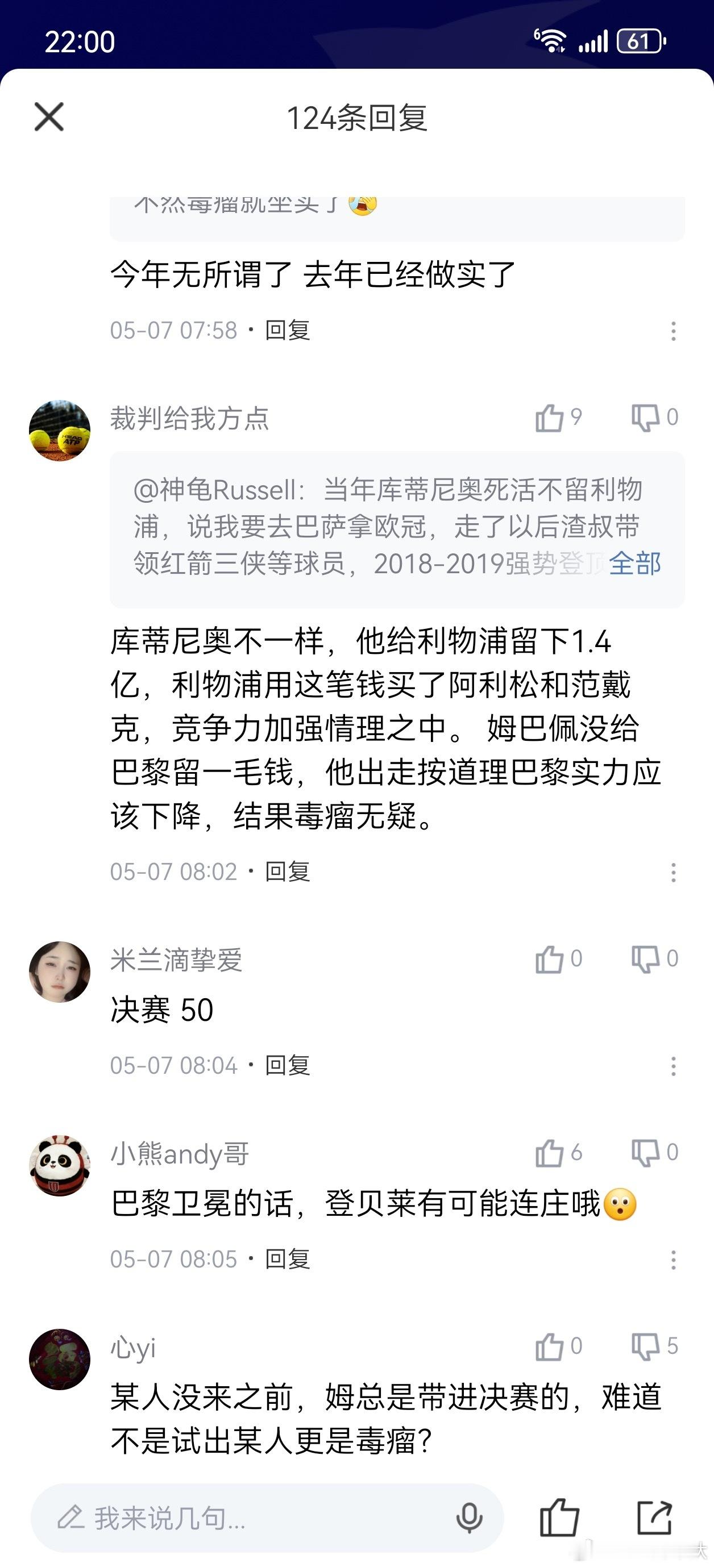This screenshot has height=1568, width=714.
Task: Start voice input with the microphone icon
Action: pos(469,1518)
